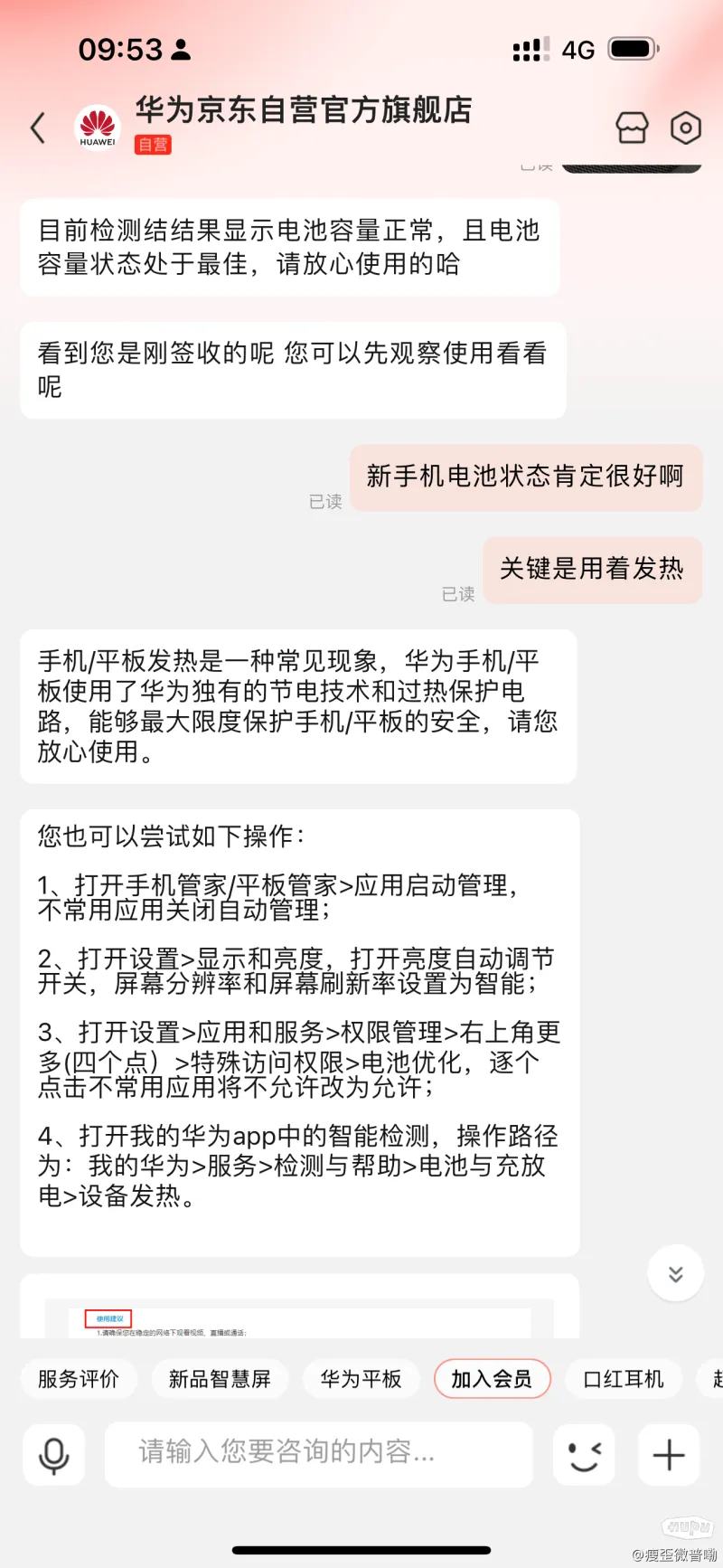The width and height of the screenshot is (723, 1568).
Task: Switch to voice input microphone
Action: coord(54,1455)
